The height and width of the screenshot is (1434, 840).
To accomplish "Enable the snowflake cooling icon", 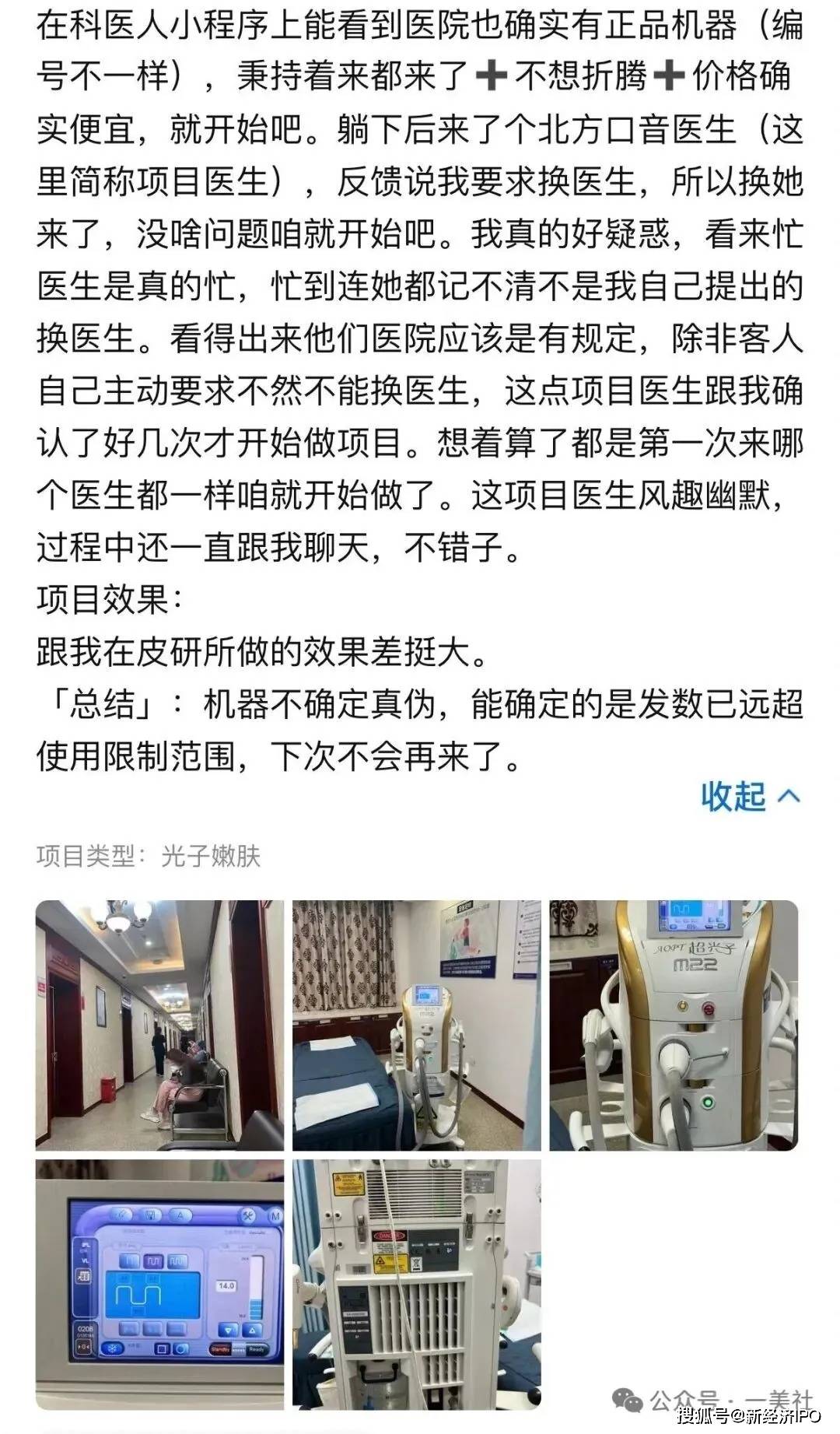I will (x=111, y=1348).
